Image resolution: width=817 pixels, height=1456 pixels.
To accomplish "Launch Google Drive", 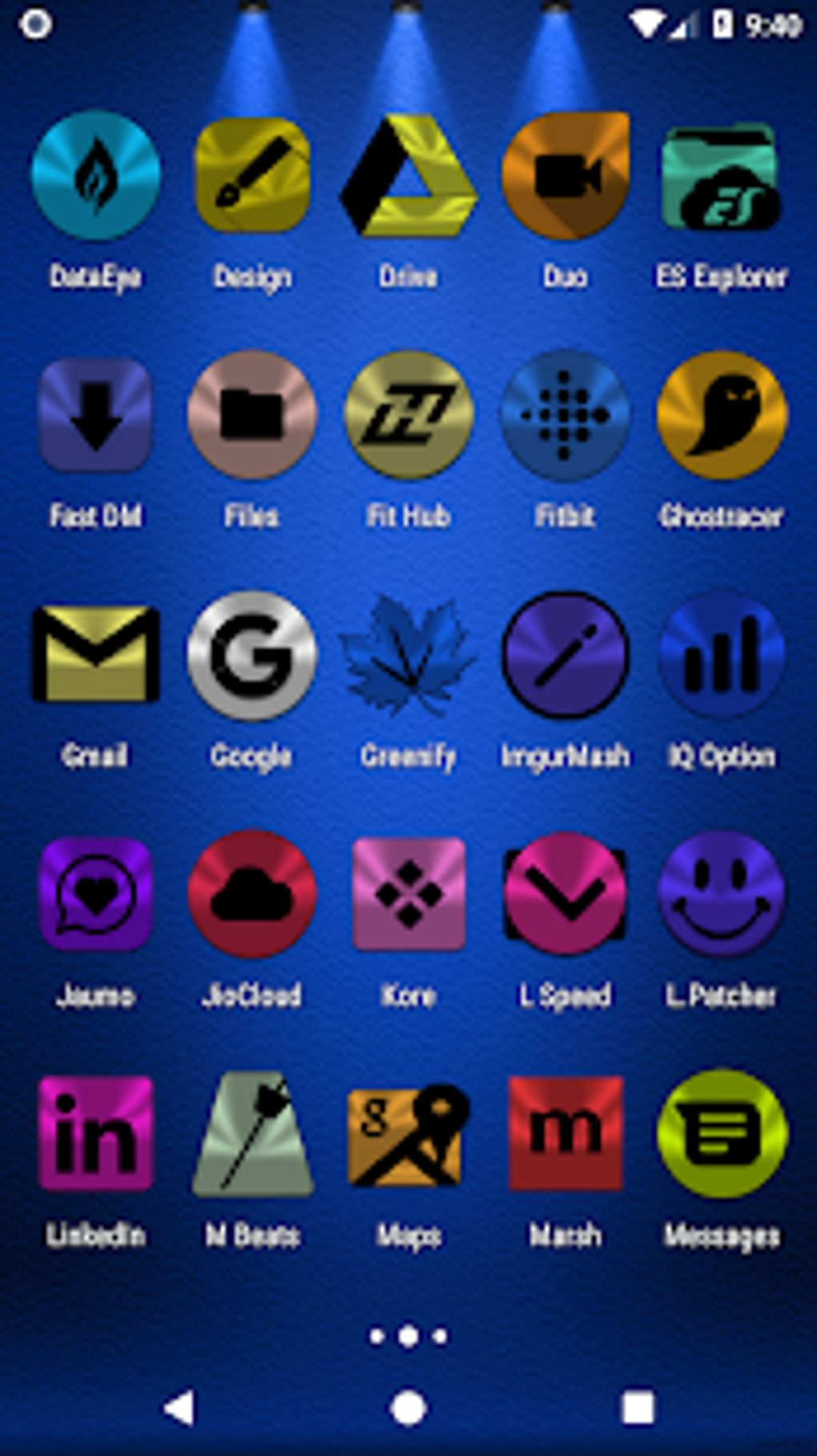I will (408, 176).
